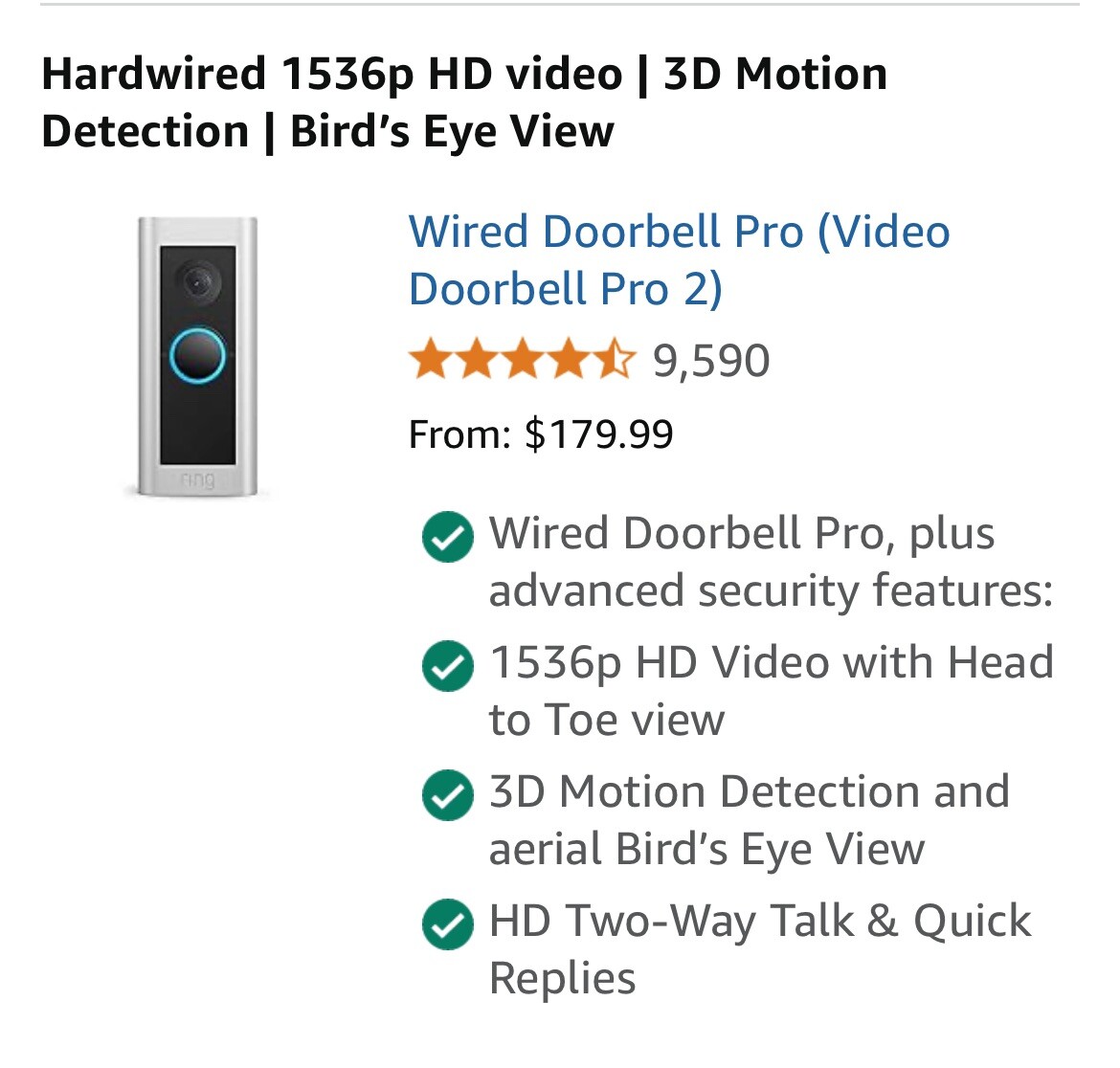Image resolution: width=1120 pixels, height=1068 pixels.
Task: View the 9,590 star ratings
Action: 710,361
